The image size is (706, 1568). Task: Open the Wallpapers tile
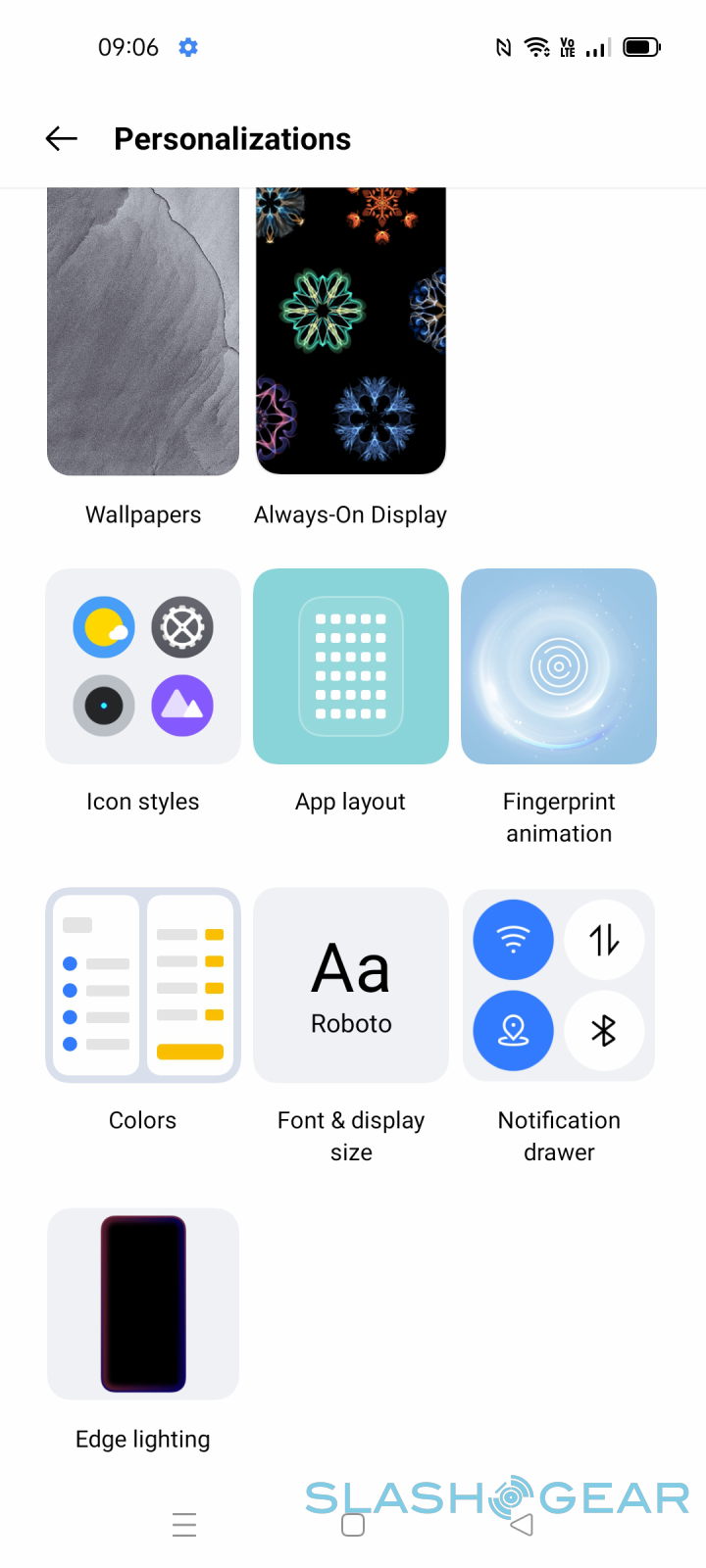tap(143, 331)
